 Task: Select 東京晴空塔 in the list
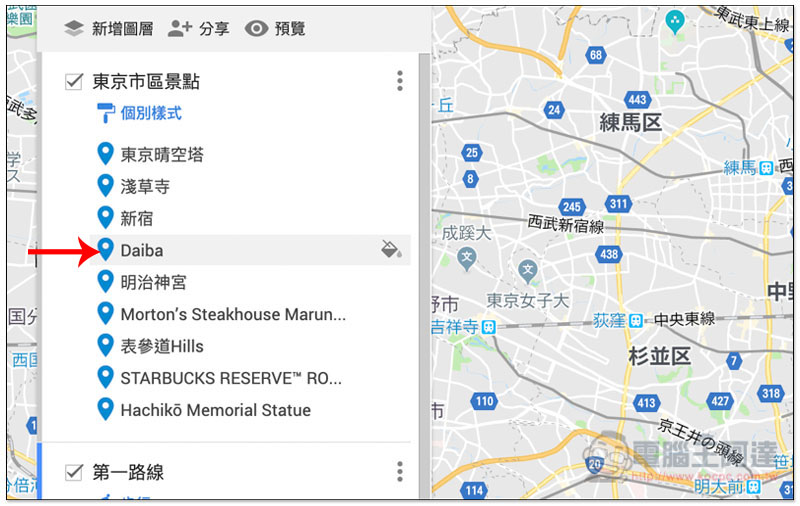[x=162, y=155]
